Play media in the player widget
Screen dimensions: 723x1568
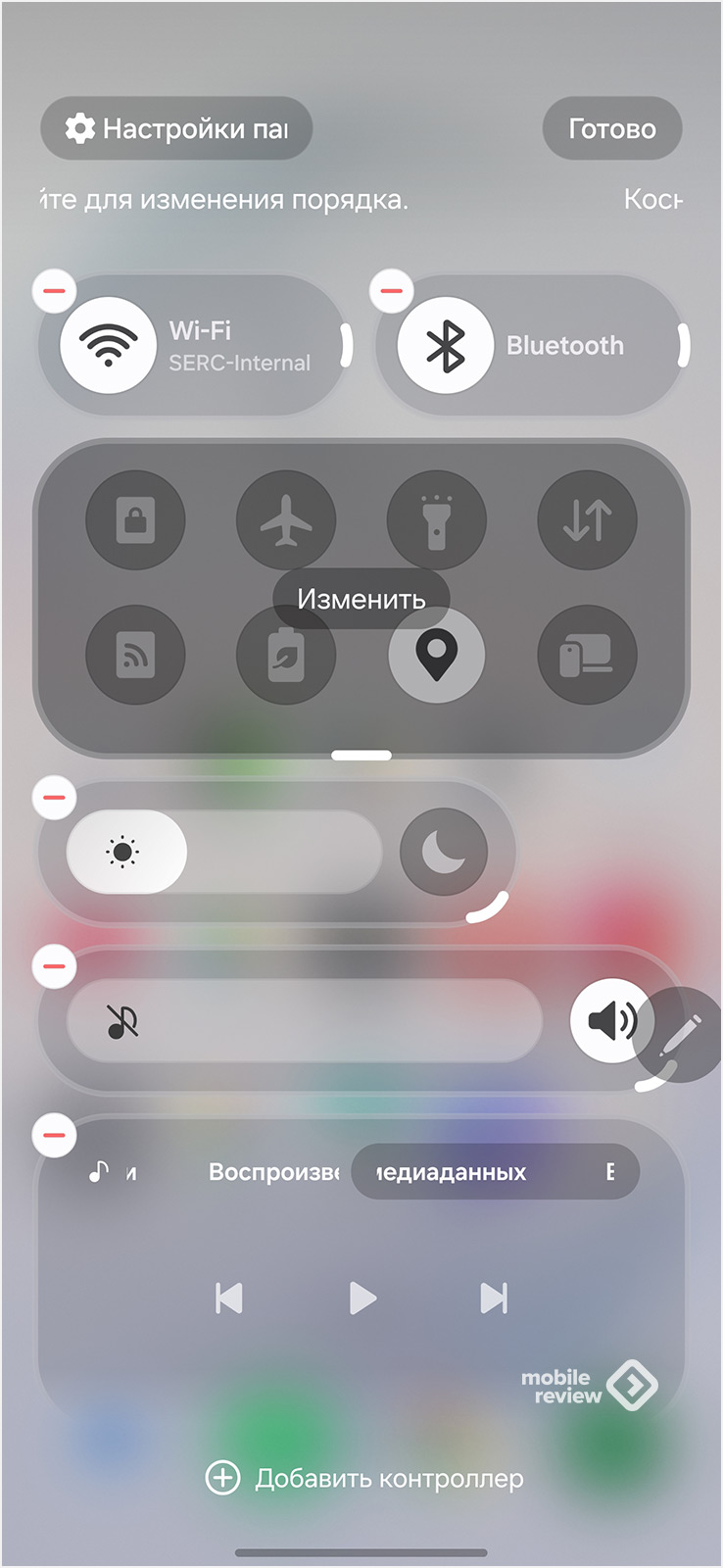coord(362,1298)
